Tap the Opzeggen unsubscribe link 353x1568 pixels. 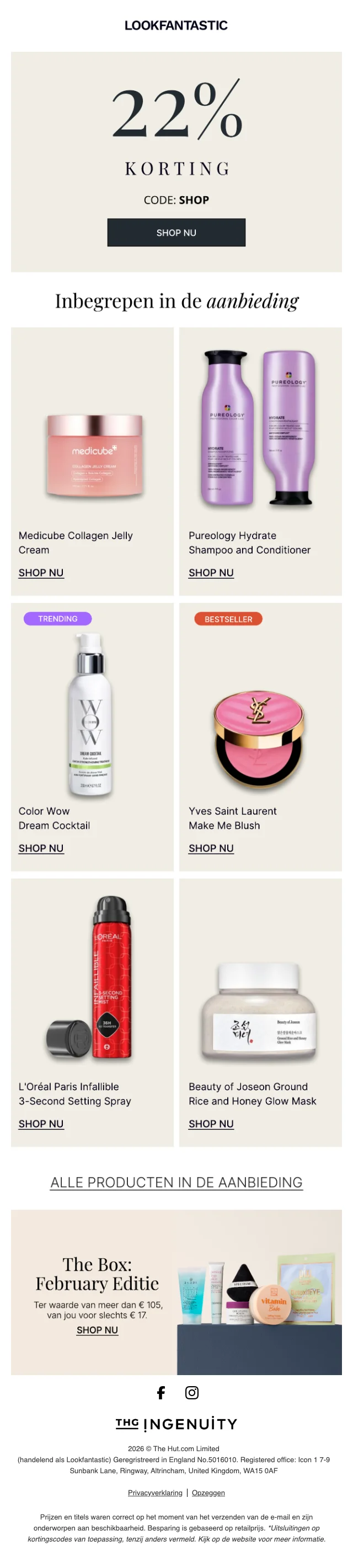(x=208, y=1493)
